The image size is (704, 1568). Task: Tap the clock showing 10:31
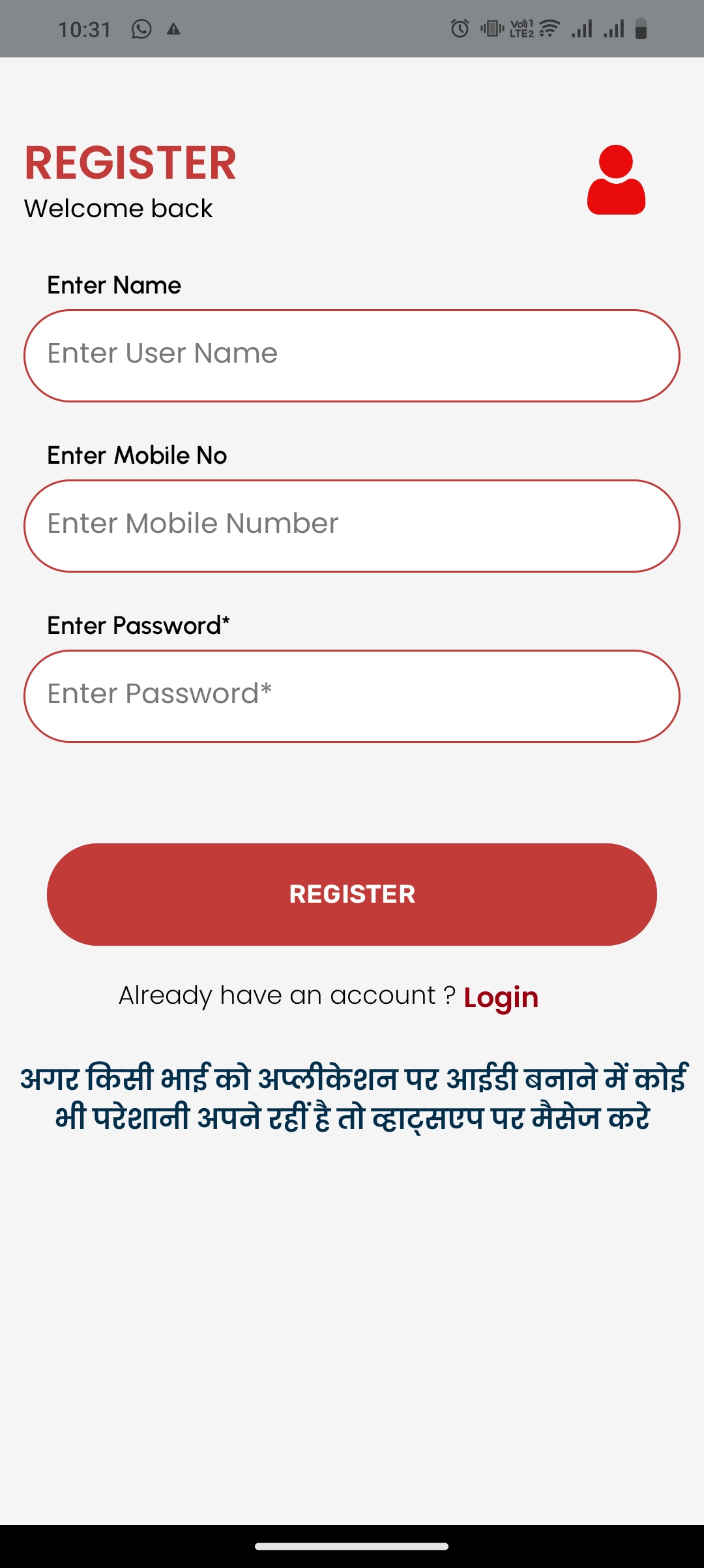click(x=83, y=28)
